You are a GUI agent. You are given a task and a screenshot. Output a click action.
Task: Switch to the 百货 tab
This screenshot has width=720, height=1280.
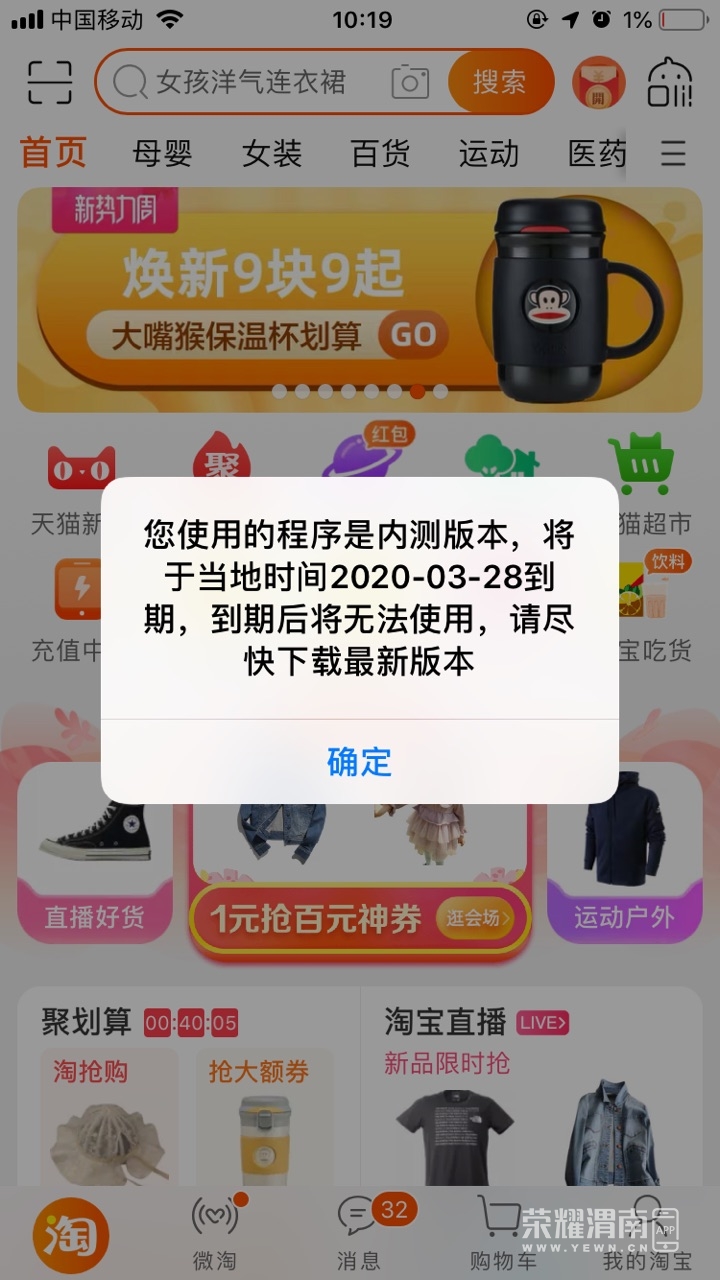pos(380,154)
